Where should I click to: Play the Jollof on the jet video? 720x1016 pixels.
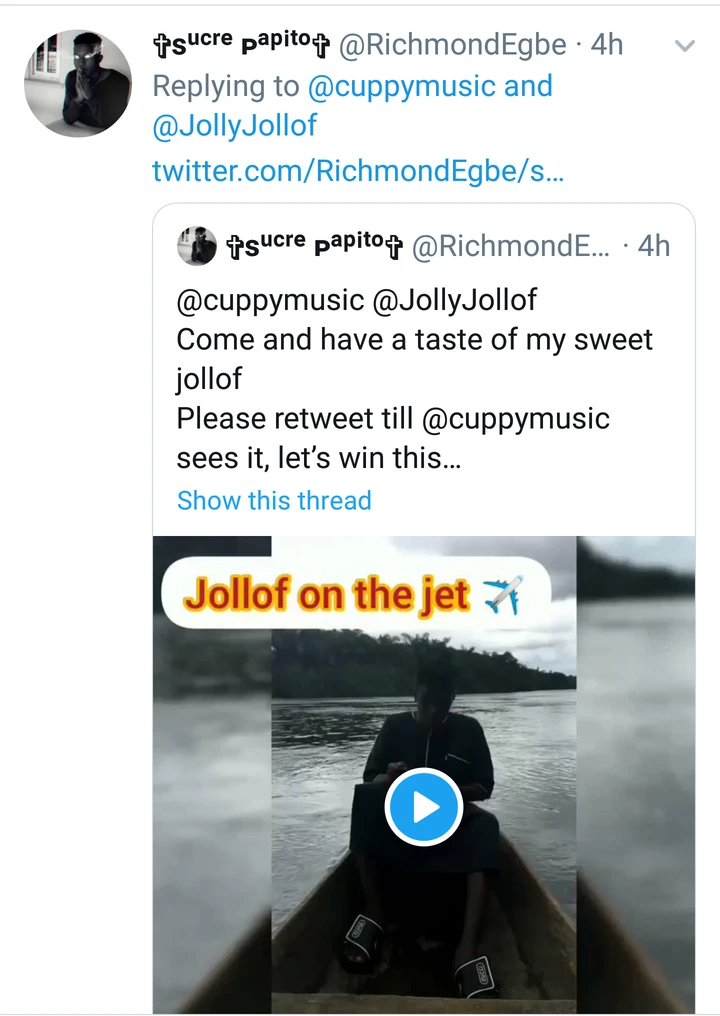pos(423,806)
